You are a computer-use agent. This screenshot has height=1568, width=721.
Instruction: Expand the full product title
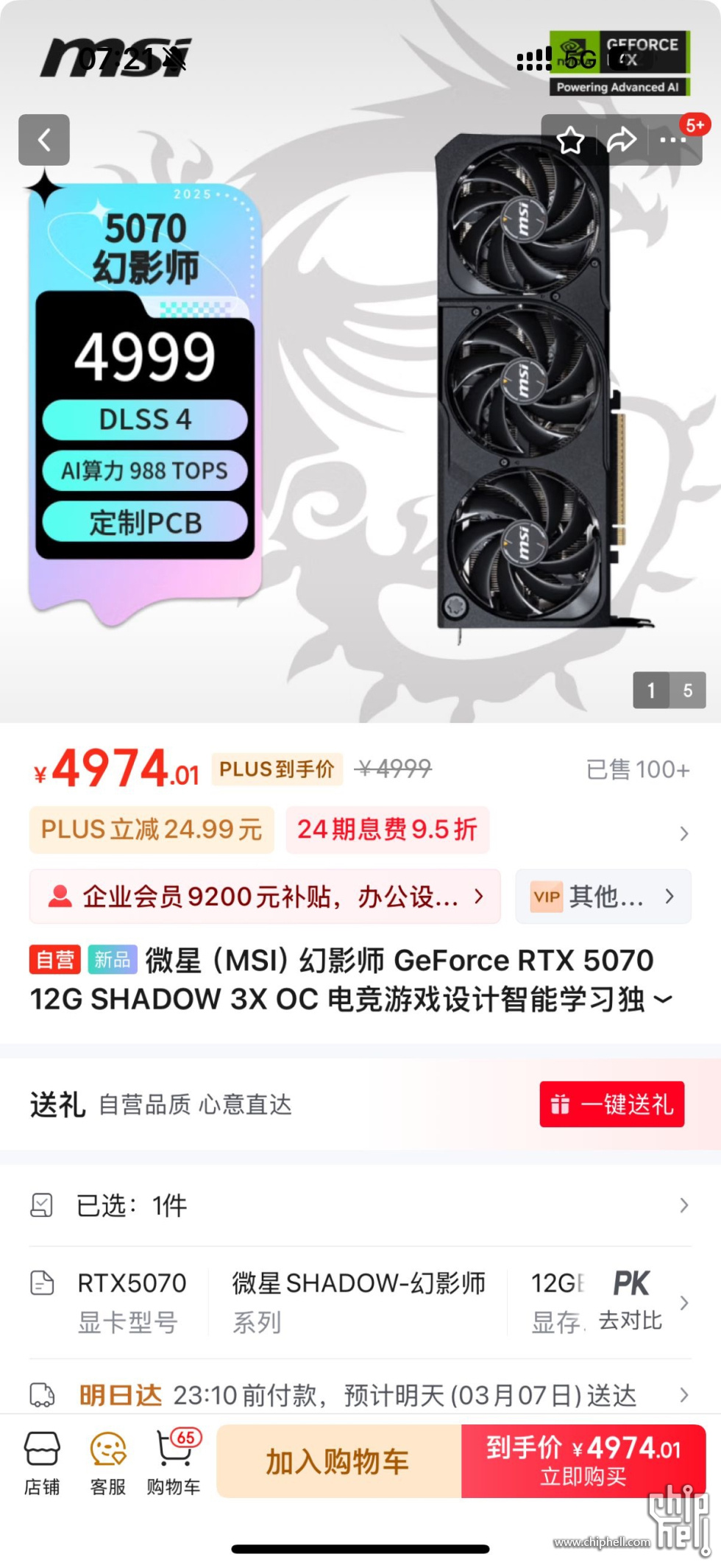click(663, 1000)
